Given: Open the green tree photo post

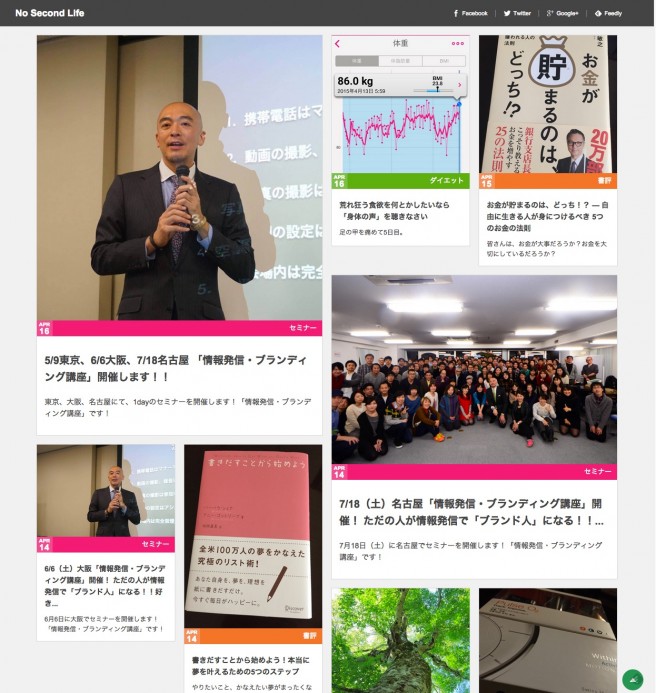Looking at the screenshot, I should [x=400, y=640].
